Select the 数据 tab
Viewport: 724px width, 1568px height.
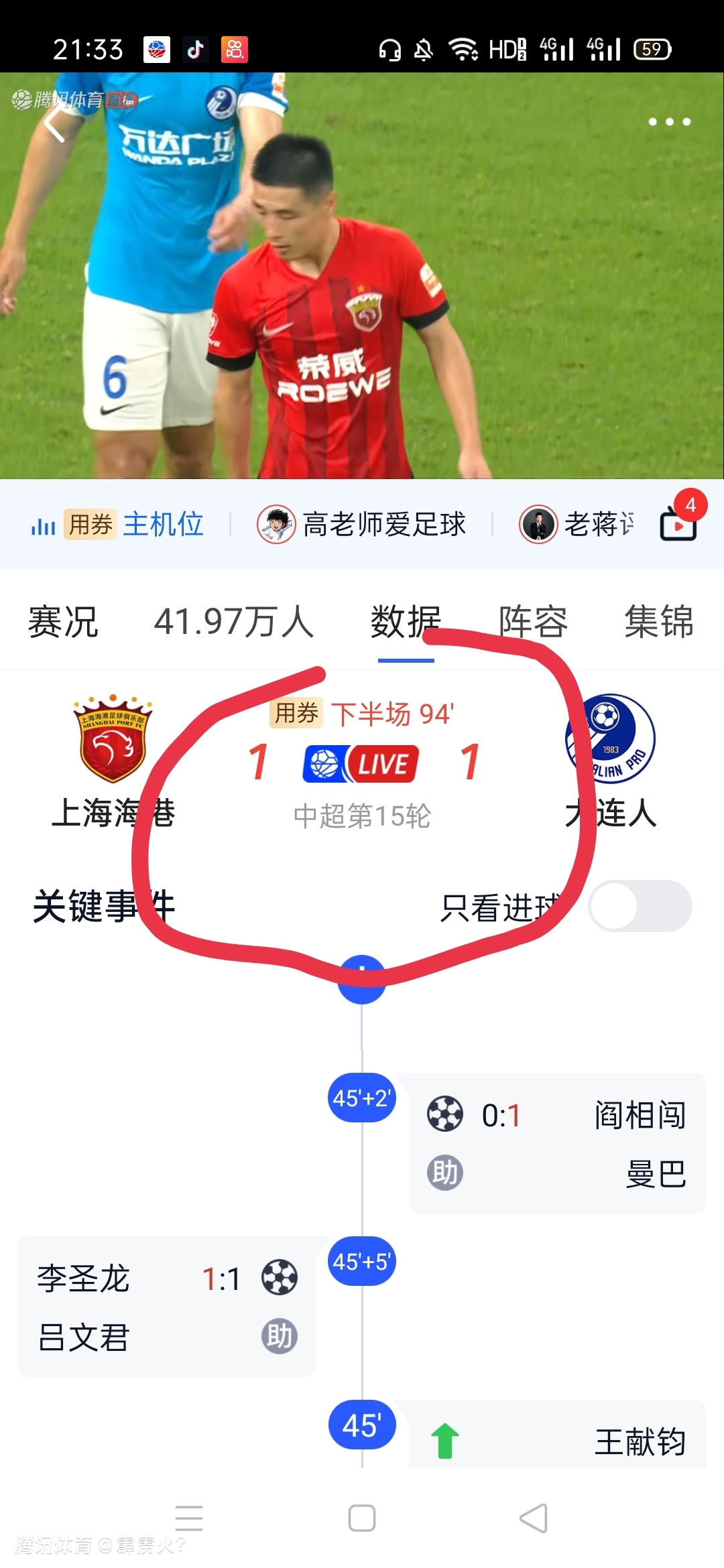coord(406,621)
